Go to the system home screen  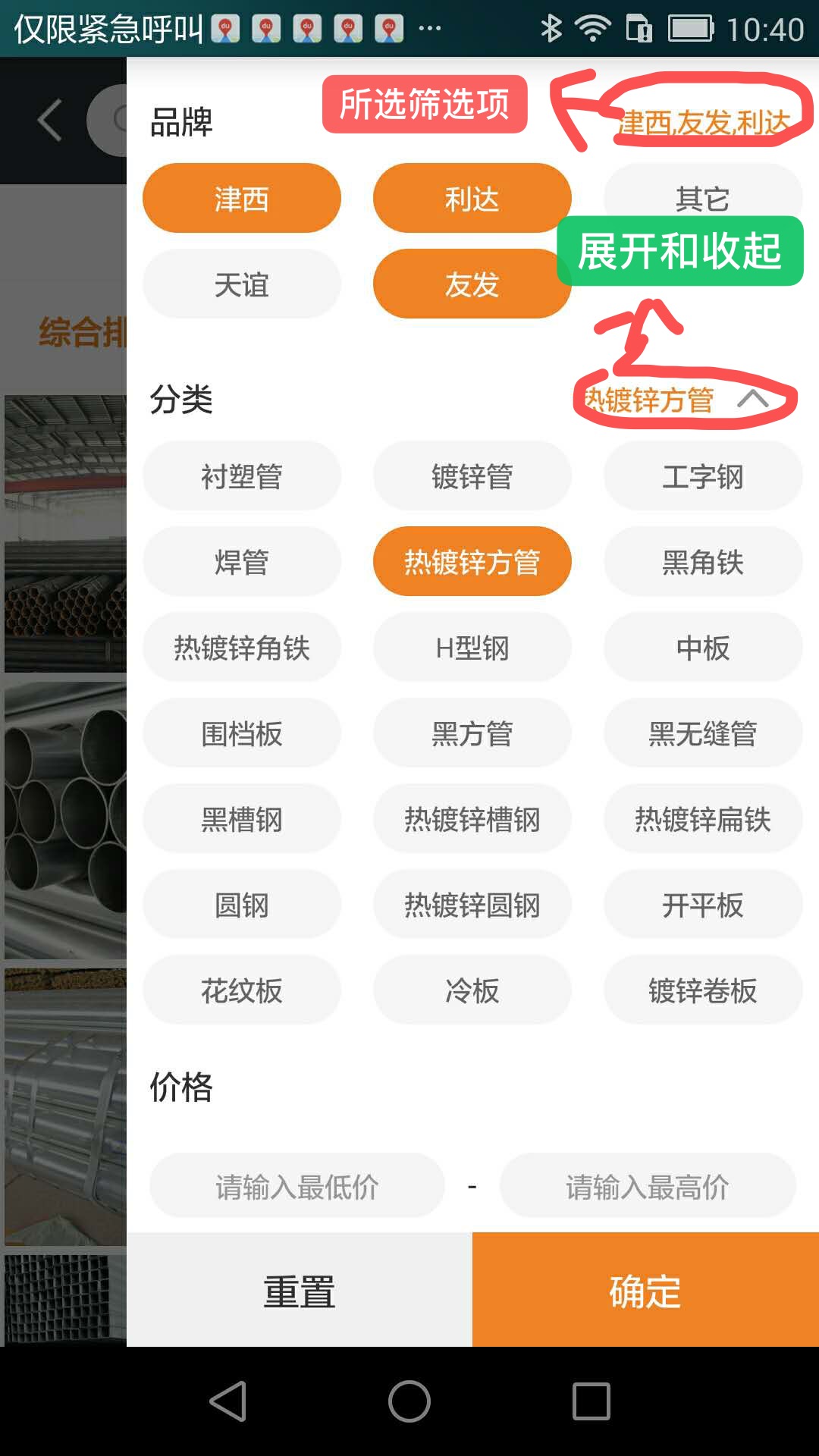tap(409, 1400)
